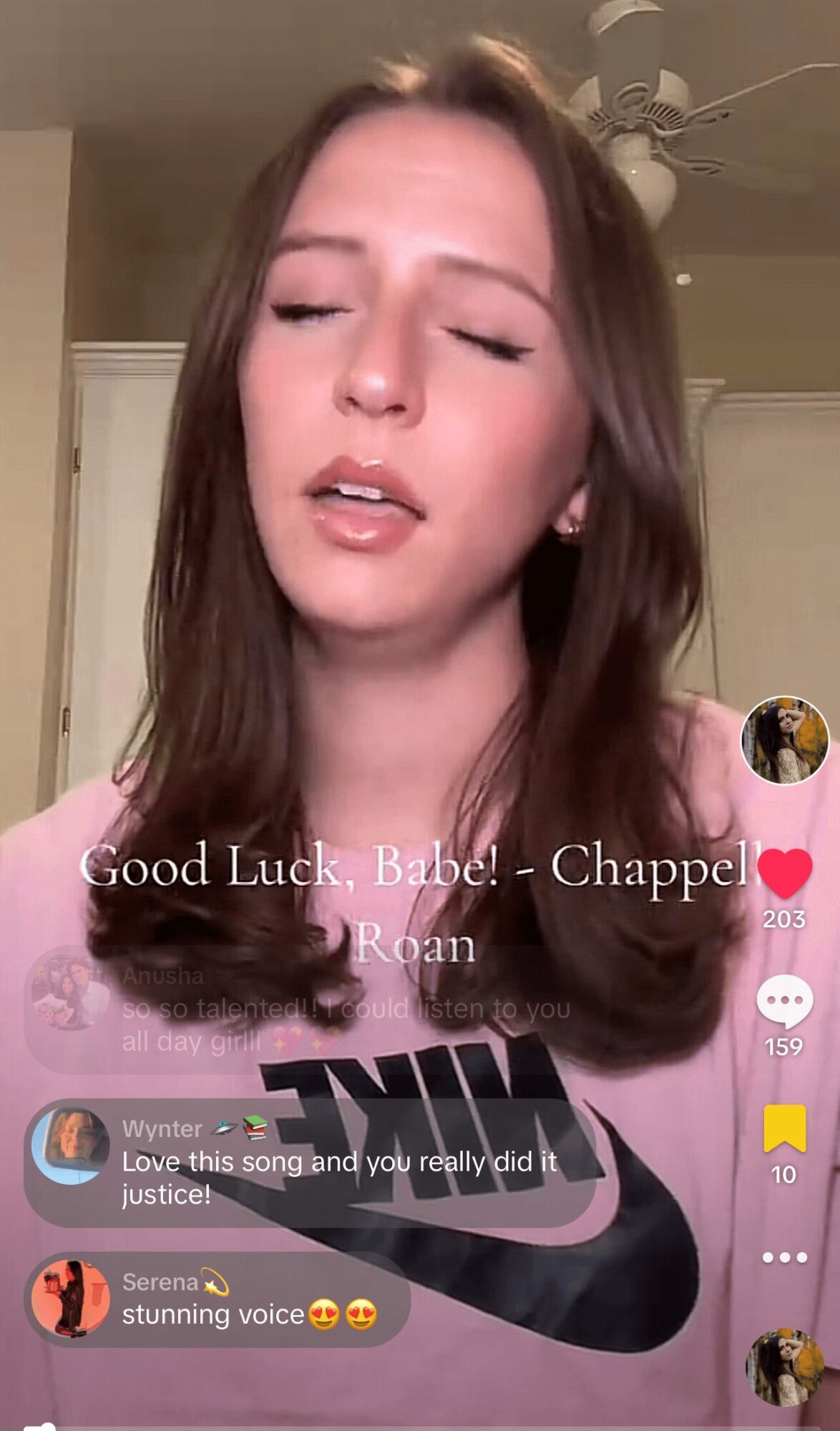Screen dimensions: 840x1431
Task: Save the video with the bookmark icon
Action: [784, 1128]
